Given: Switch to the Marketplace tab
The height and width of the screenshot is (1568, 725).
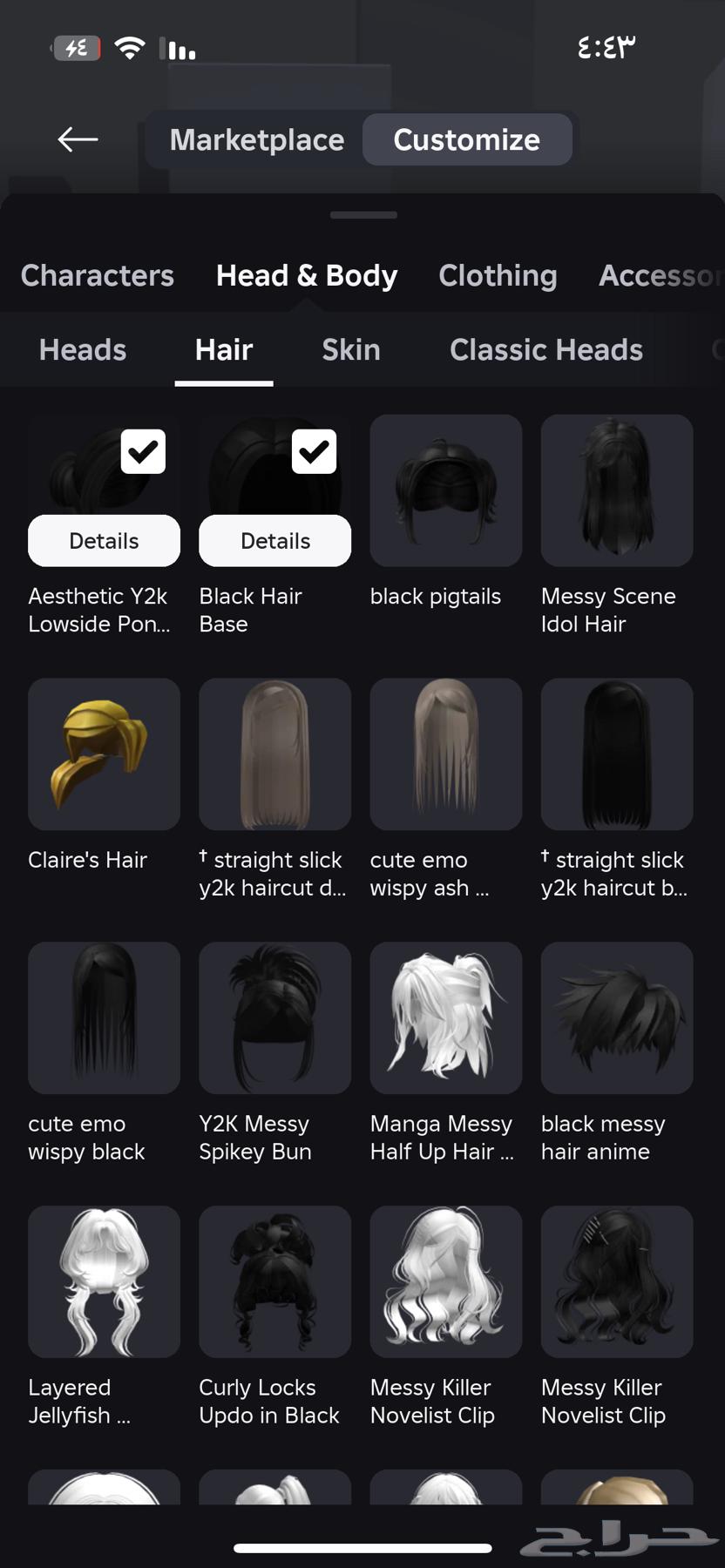Looking at the screenshot, I should coord(256,139).
